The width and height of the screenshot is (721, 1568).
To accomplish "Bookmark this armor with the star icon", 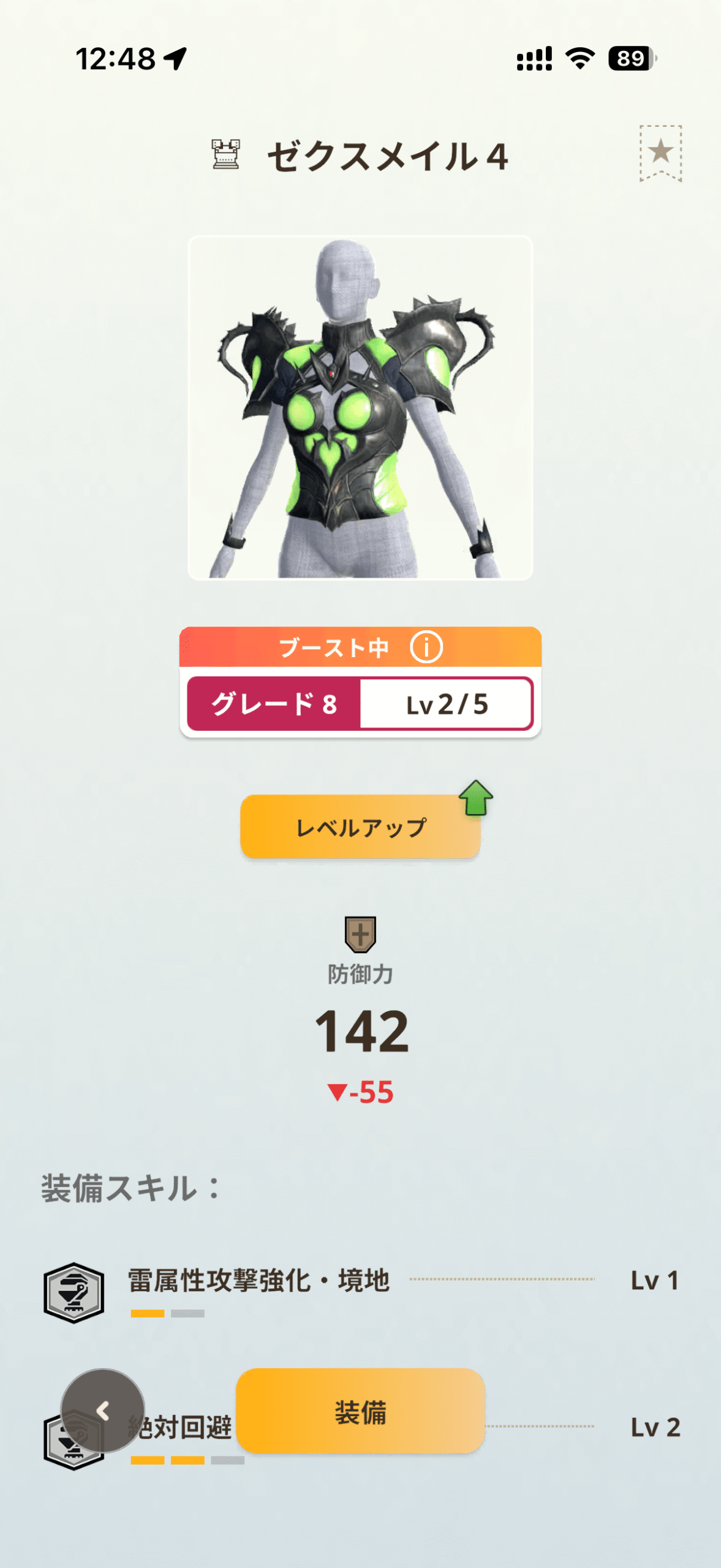I will click(x=660, y=153).
